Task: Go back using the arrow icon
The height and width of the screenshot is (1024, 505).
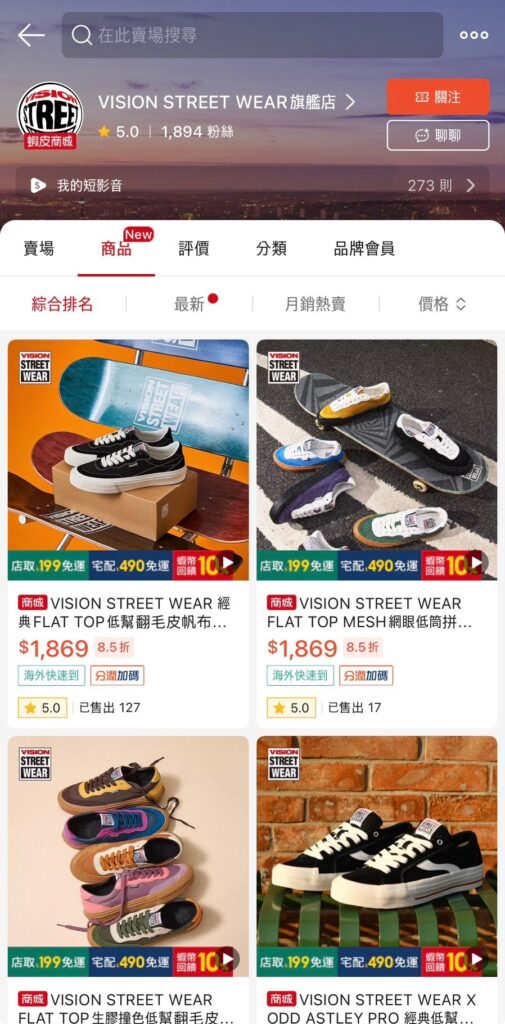Action: point(31,35)
